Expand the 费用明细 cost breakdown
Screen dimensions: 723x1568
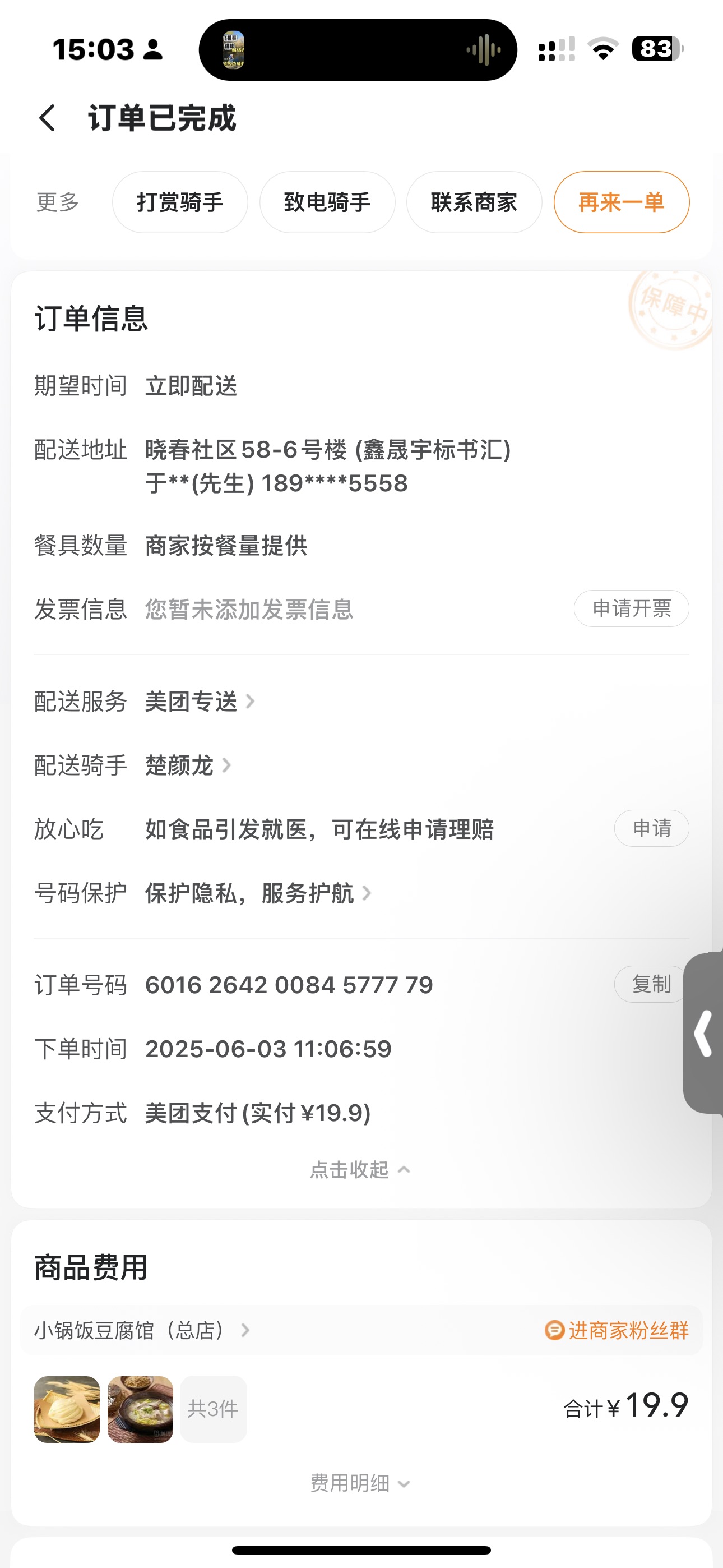point(360,1483)
